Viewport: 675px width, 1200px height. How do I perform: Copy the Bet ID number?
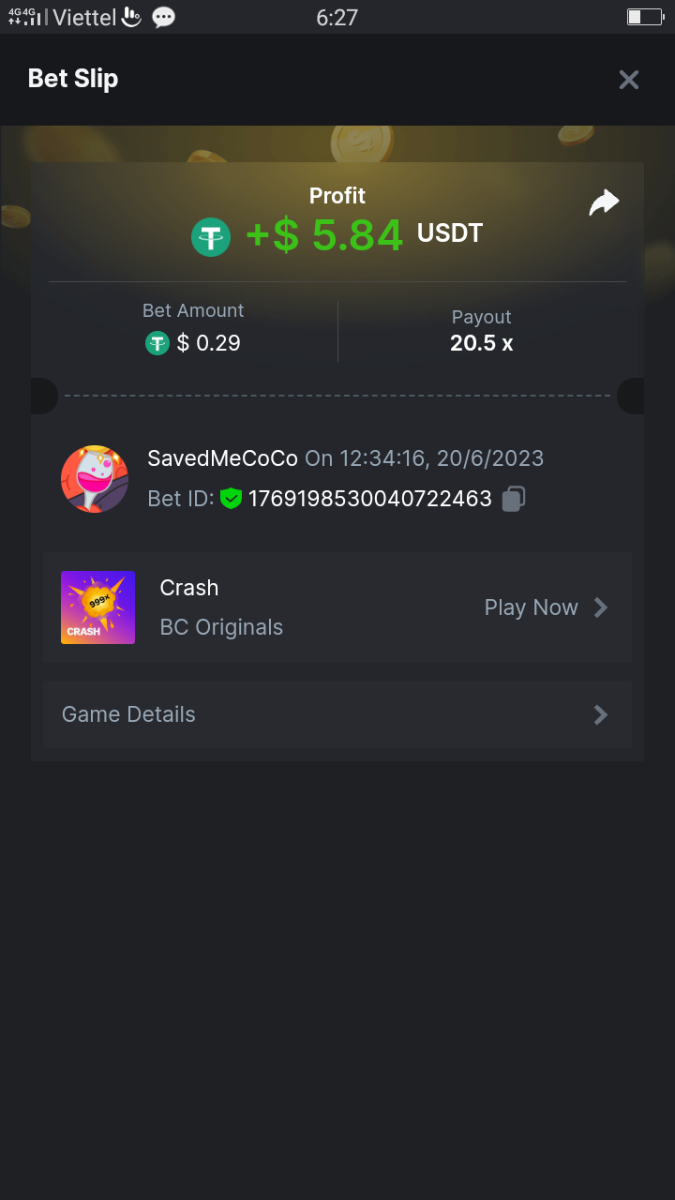[x=513, y=498]
